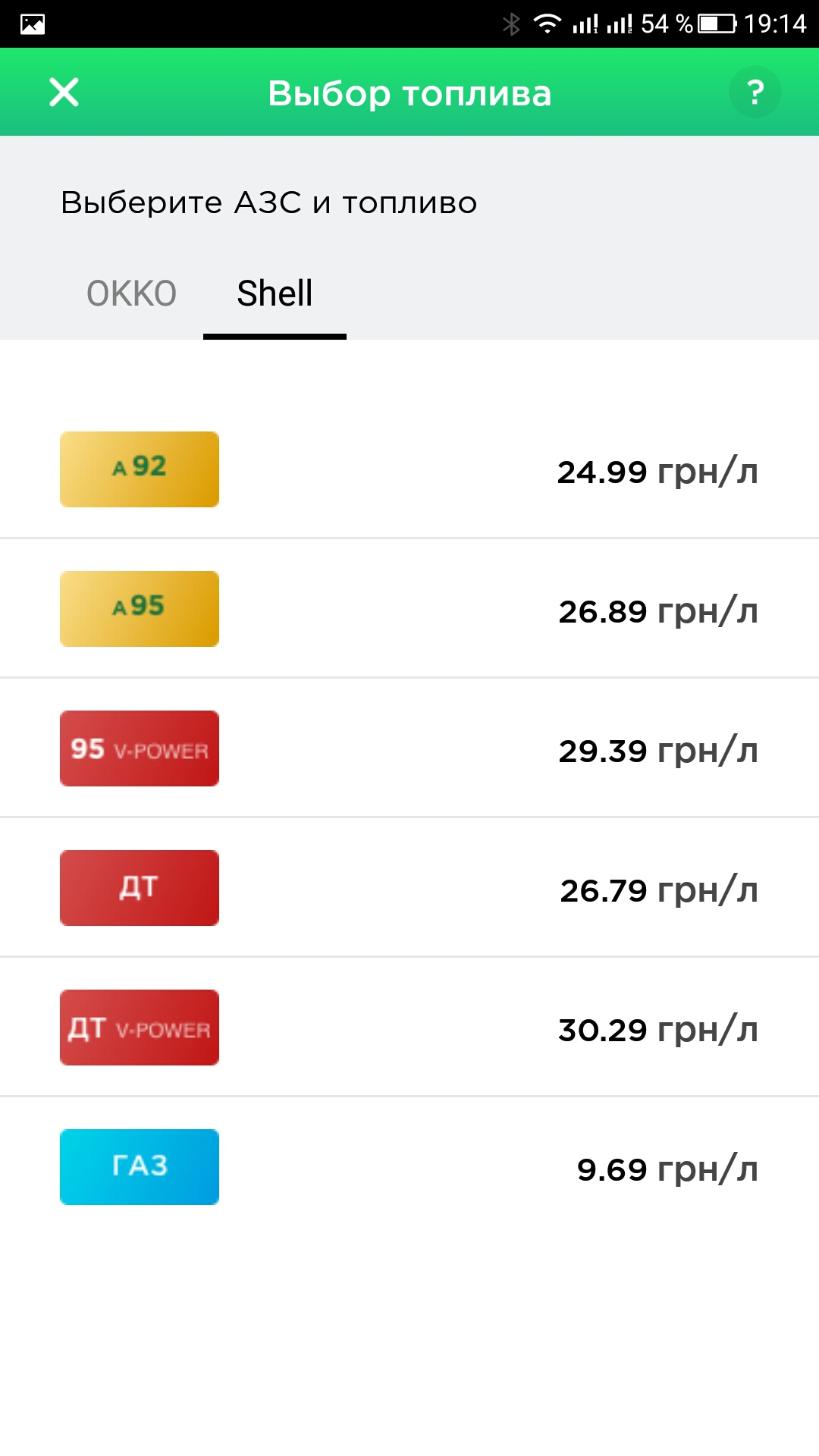The width and height of the screenshot is (819, 1456).
Task: Choose ДТ diesel at 26.79 грн/л
Action: click(x=409, y=888)
